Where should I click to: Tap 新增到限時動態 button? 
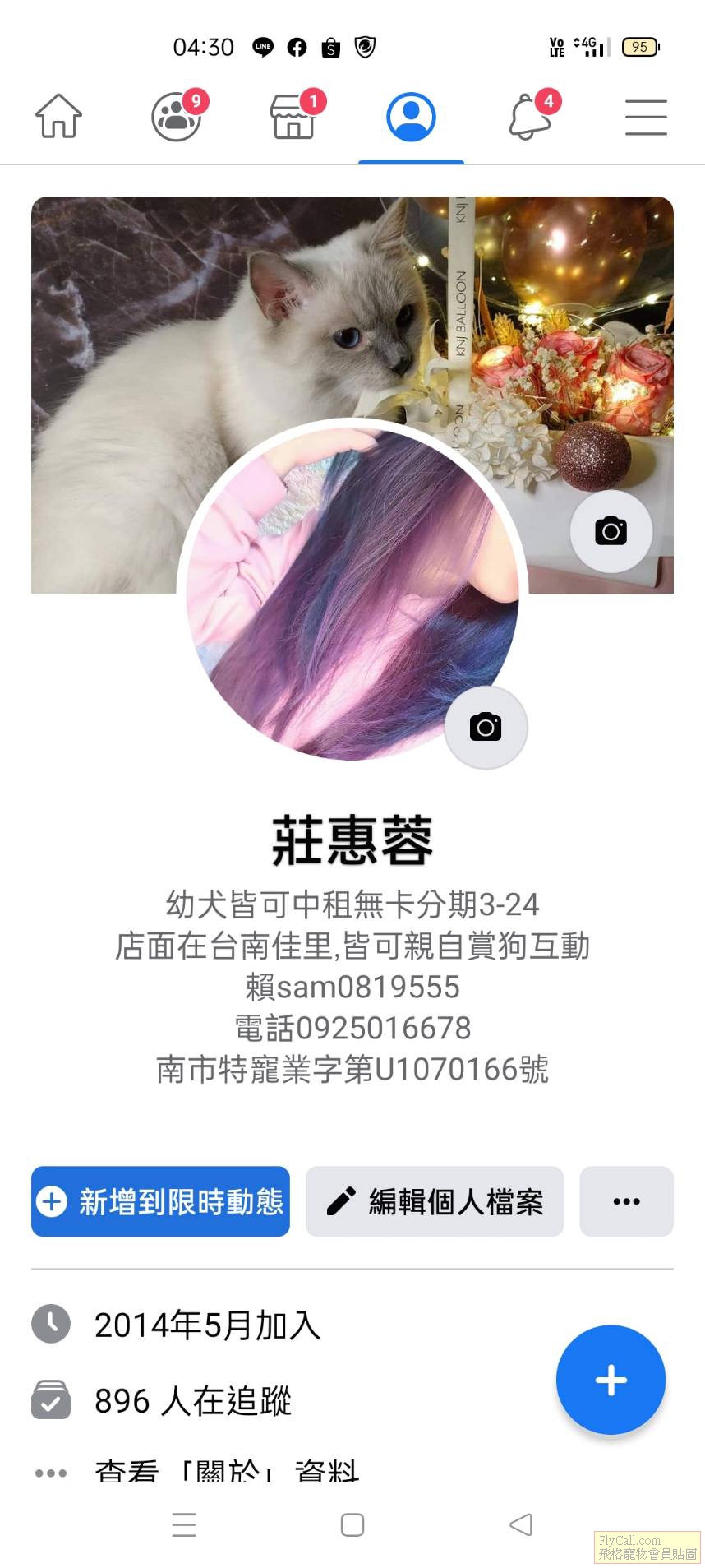(x=160, y=1201)
